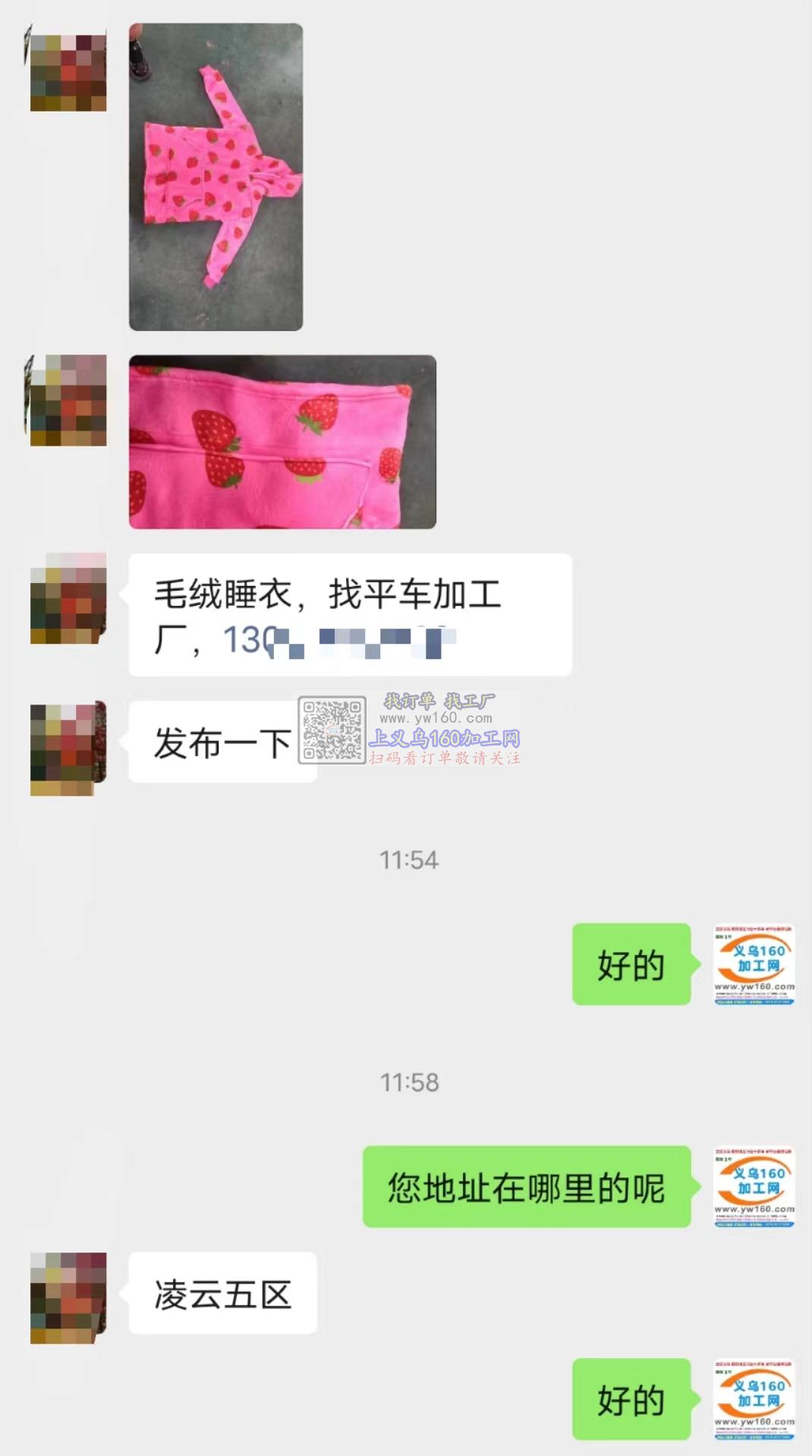Image resolution: width=812 pixels, height=1456 pixels.
Task: Open the sender's avatar beside 发布一下
Action: tap(68, 748)
